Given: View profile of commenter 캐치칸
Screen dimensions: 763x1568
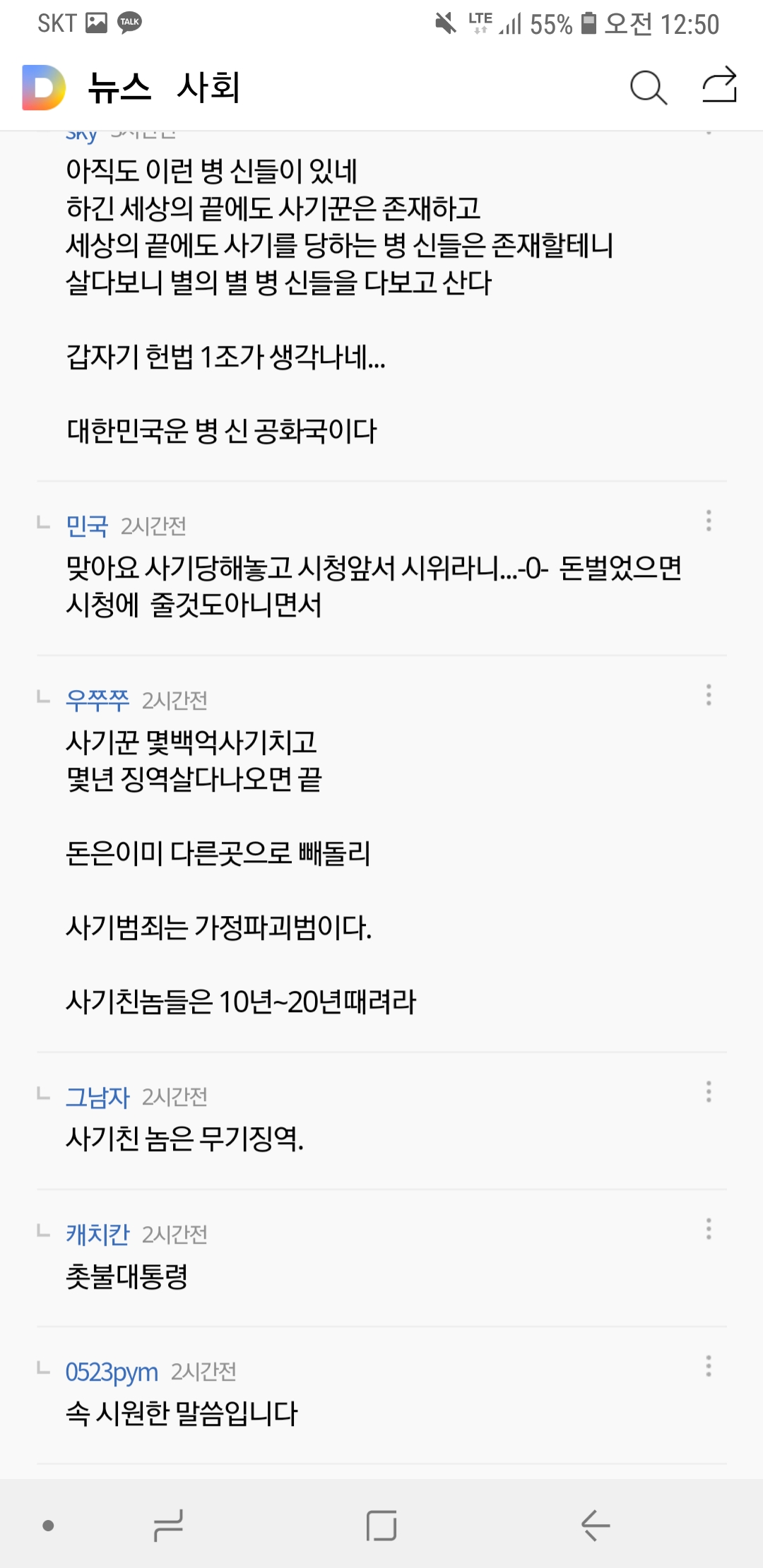Looking at the screenshot, I should pos(97,1233).
